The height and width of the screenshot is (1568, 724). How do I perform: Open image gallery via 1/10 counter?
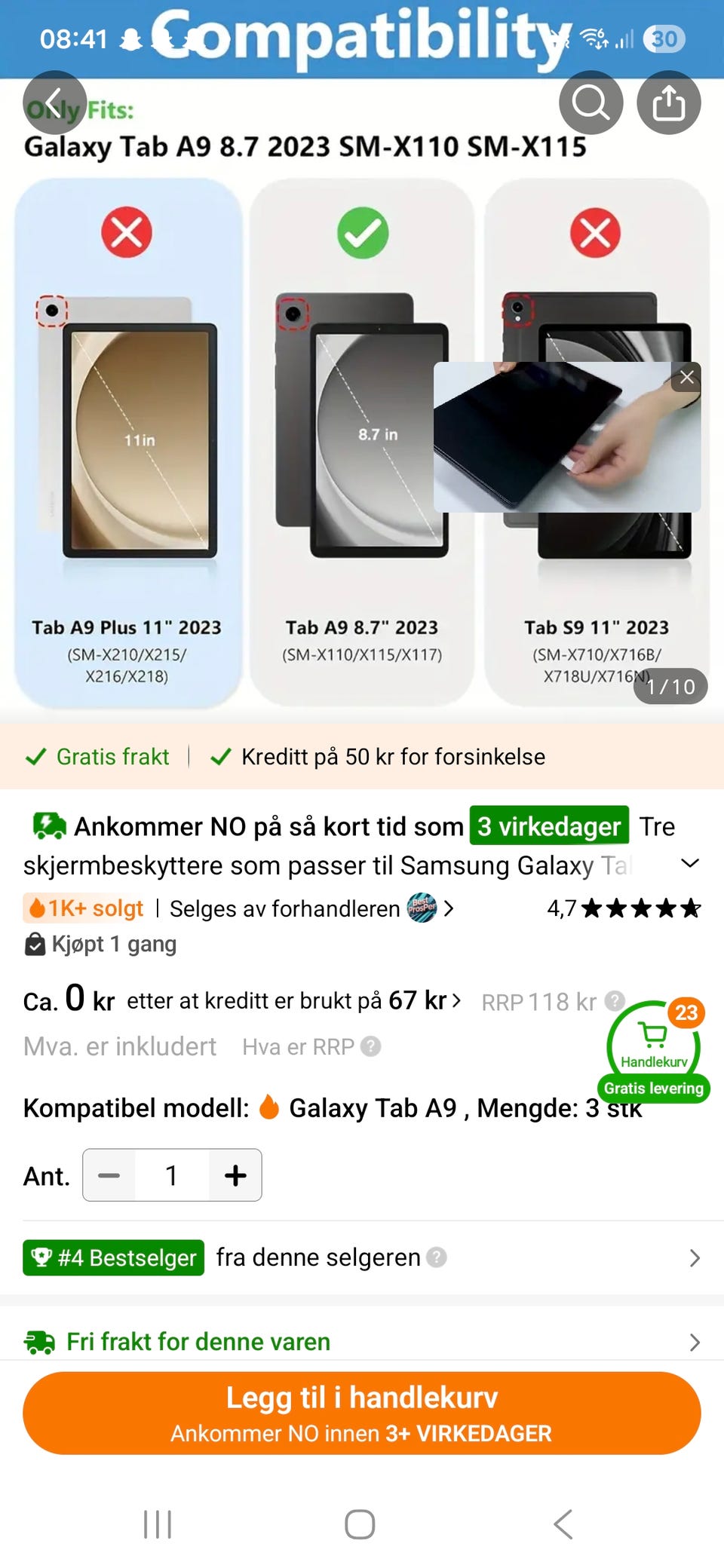pyautogui.click(x=670, y=687)
